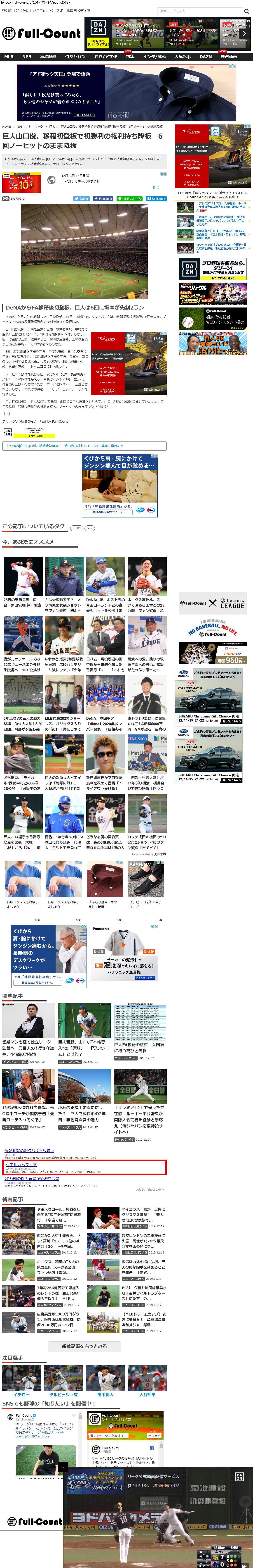
Task: Share the article via Twitter button
Action: click(82, 198)
